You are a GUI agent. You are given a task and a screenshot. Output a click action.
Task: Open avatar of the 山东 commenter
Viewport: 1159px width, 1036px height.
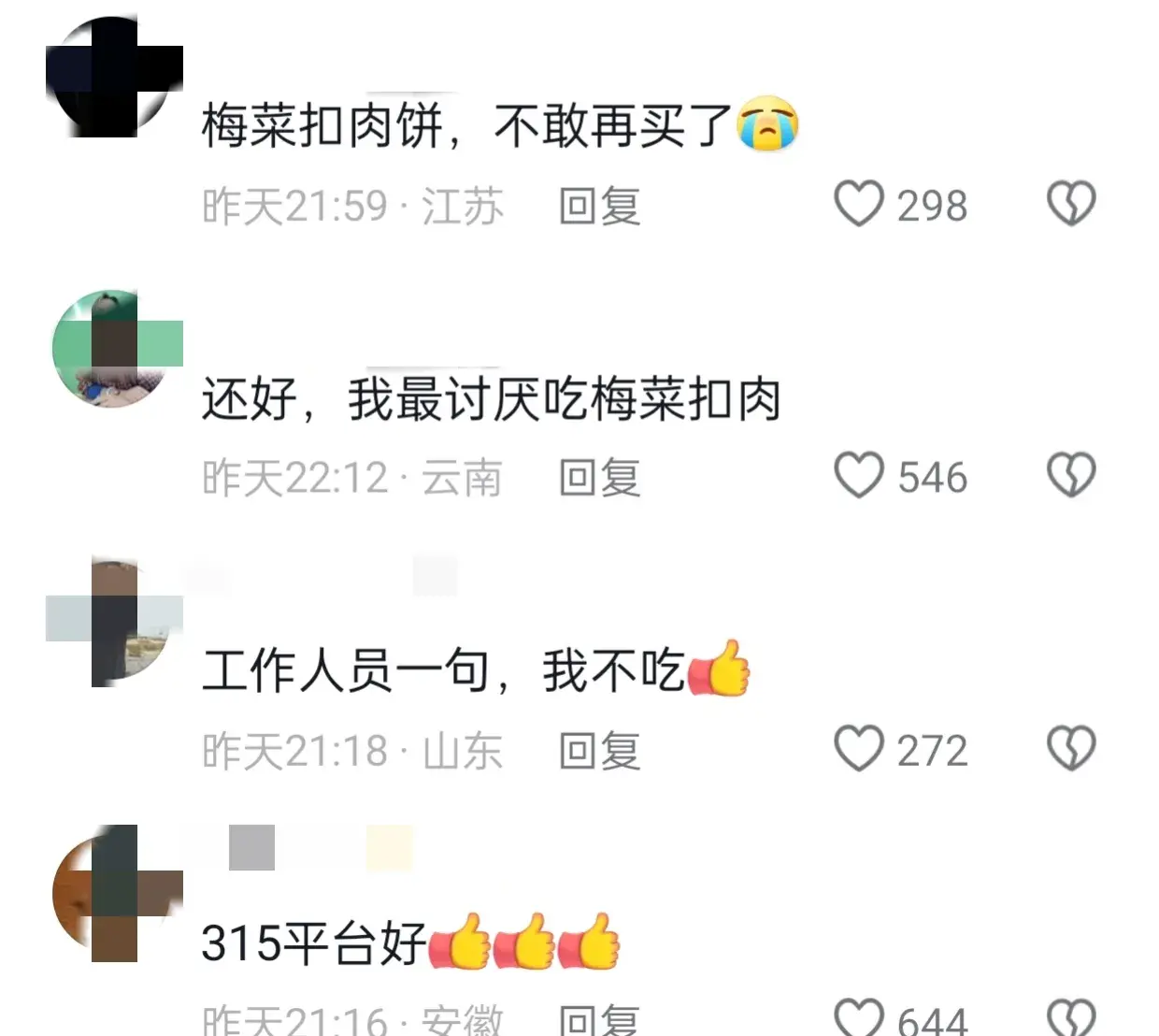(x=112, y=622)
